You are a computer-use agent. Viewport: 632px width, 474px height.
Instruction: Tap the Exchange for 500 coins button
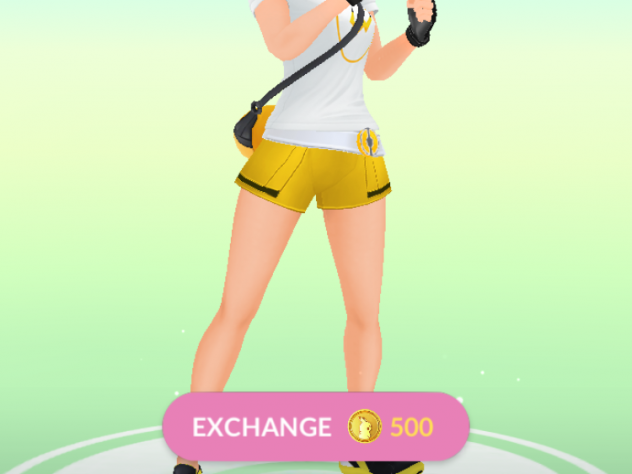click(315, 427)
